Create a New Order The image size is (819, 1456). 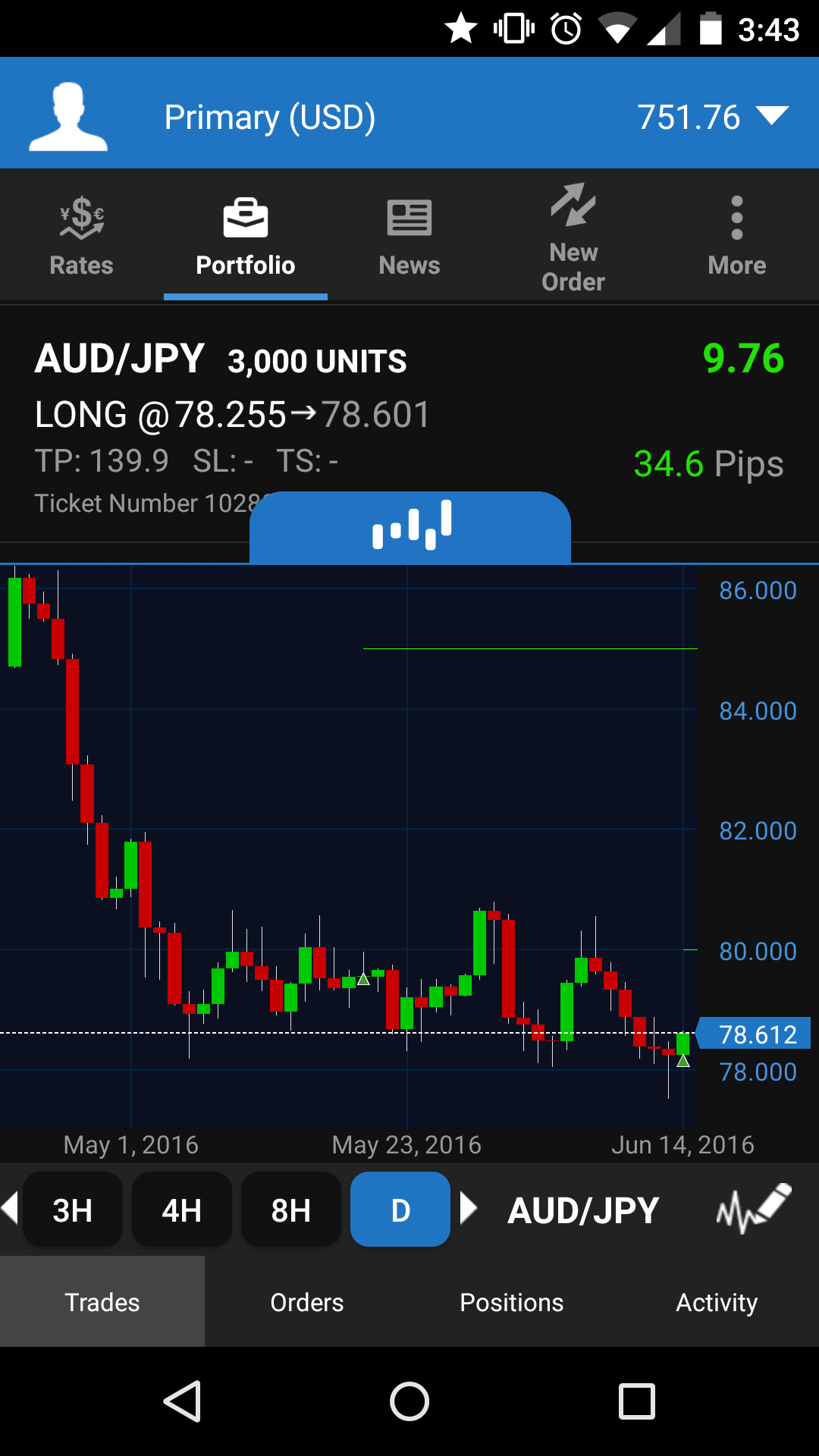573,237
